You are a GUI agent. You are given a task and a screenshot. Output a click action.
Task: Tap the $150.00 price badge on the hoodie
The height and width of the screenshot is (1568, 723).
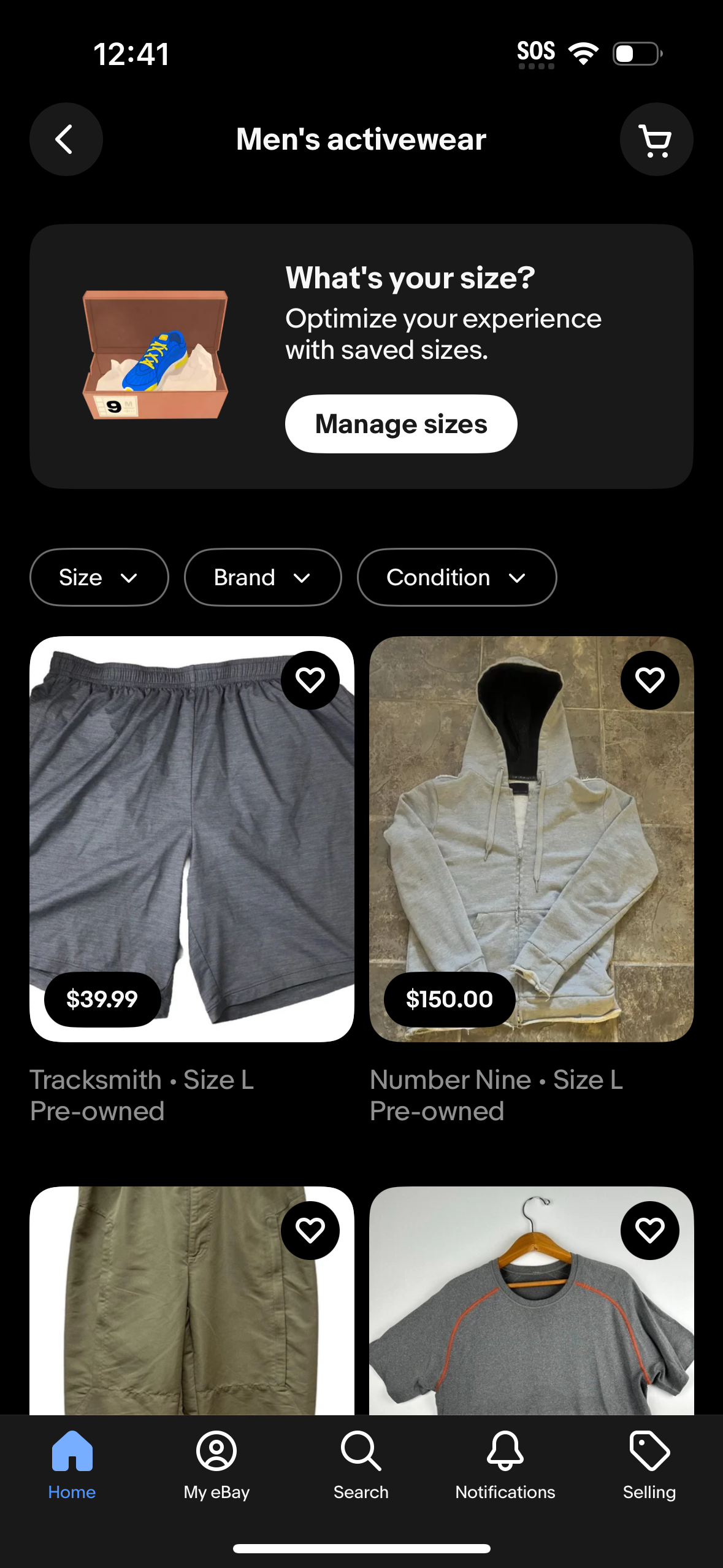[449, 999]
